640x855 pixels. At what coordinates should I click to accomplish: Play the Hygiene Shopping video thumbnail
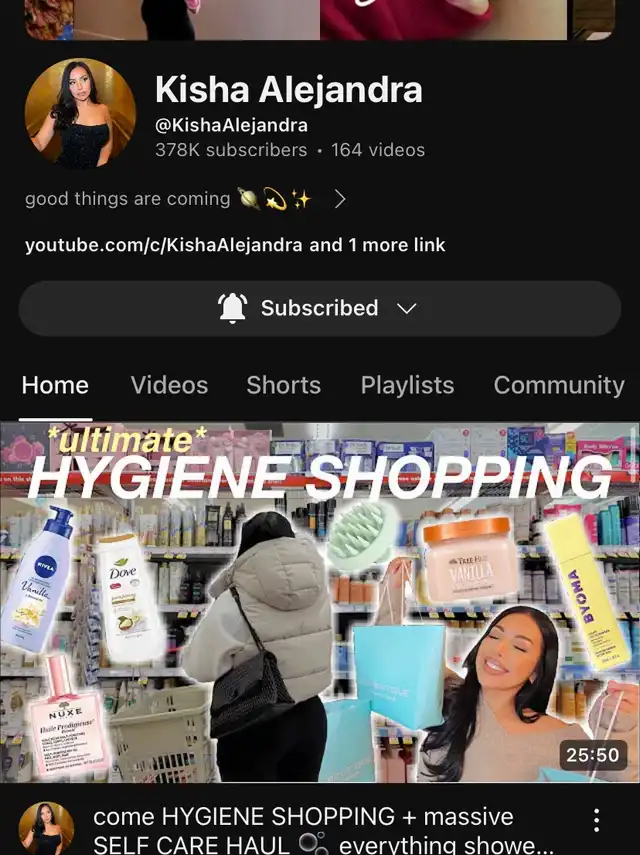pyautogui.click(x=320, y=602)
